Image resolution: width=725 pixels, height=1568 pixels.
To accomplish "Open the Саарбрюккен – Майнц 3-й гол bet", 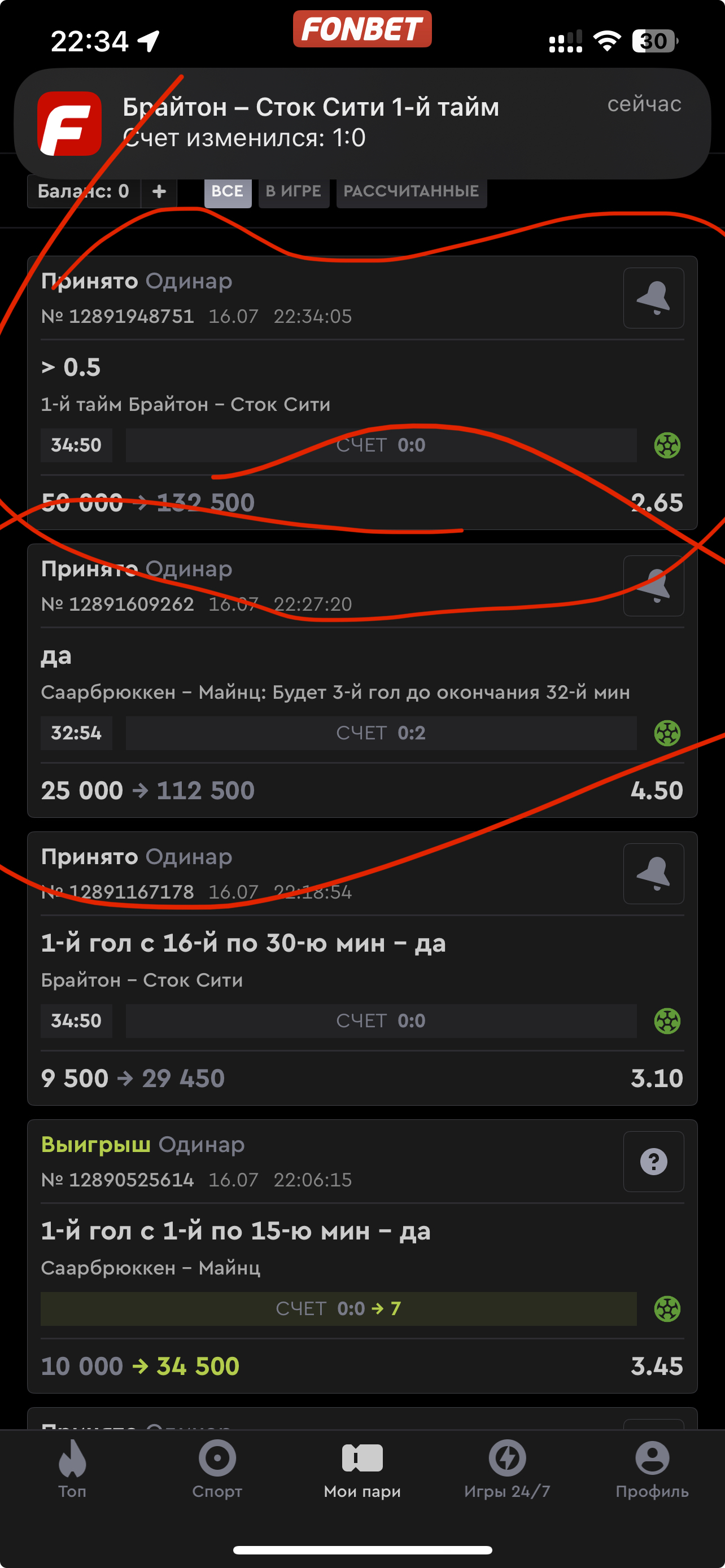I will click(362, 681).
